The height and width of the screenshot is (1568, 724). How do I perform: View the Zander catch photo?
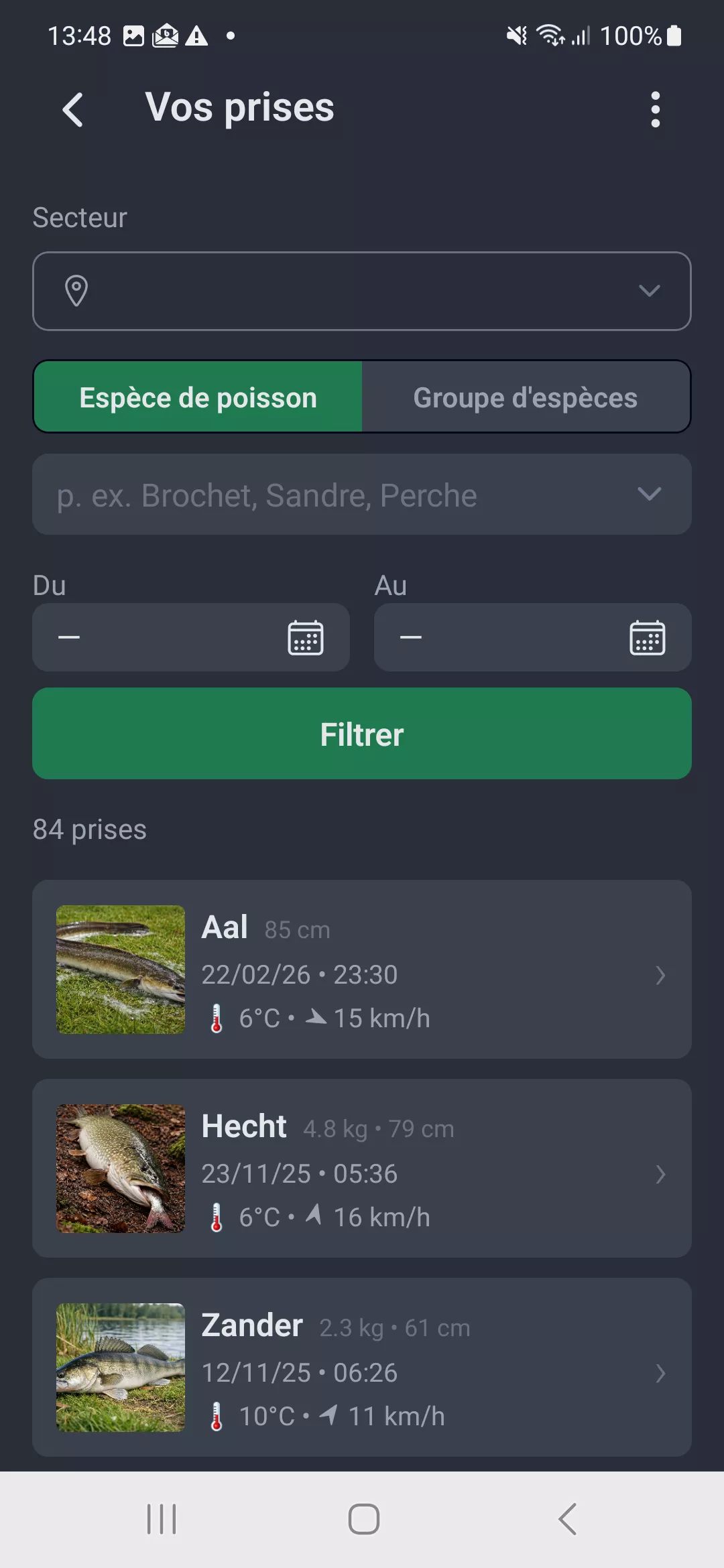click(x=120, y=1367)
